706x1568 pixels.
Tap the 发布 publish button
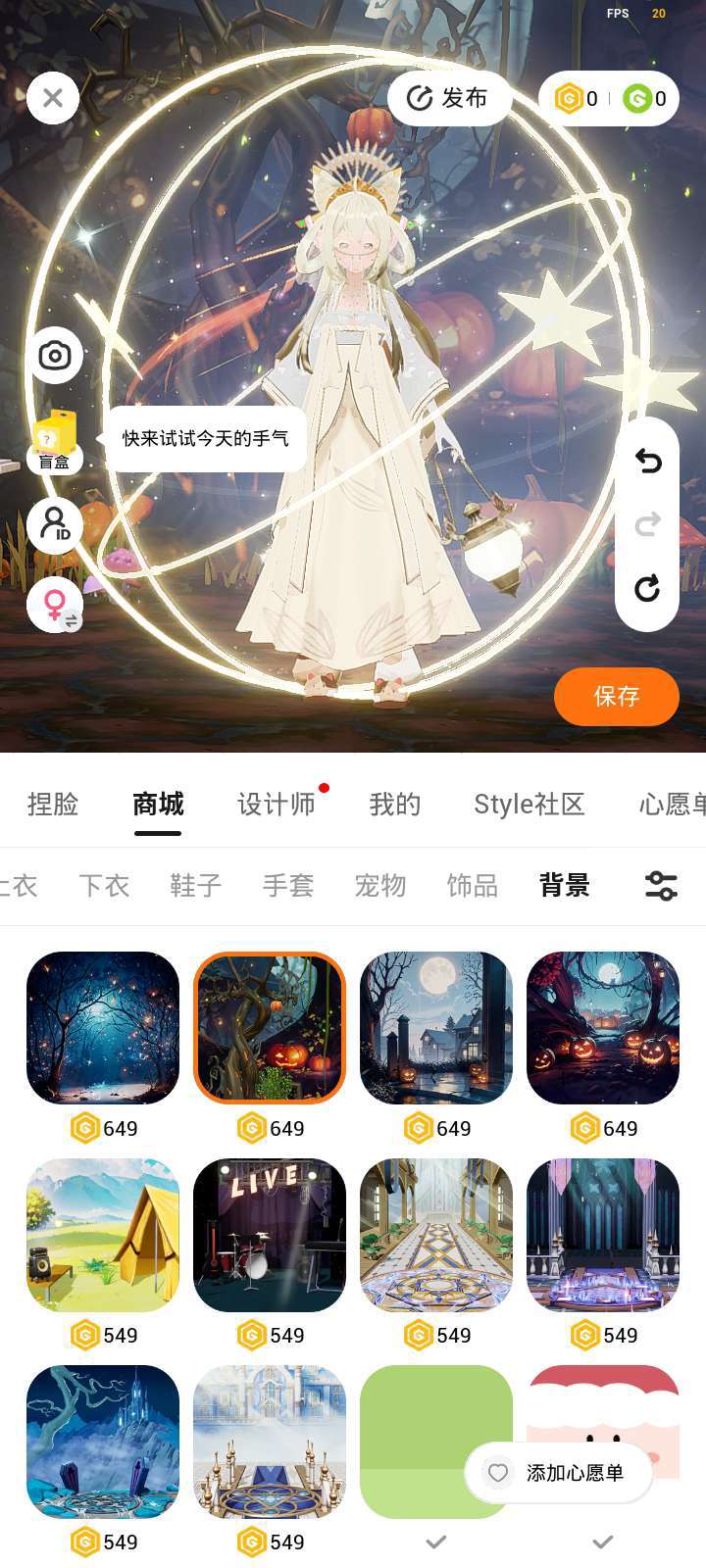coord(448,98)
